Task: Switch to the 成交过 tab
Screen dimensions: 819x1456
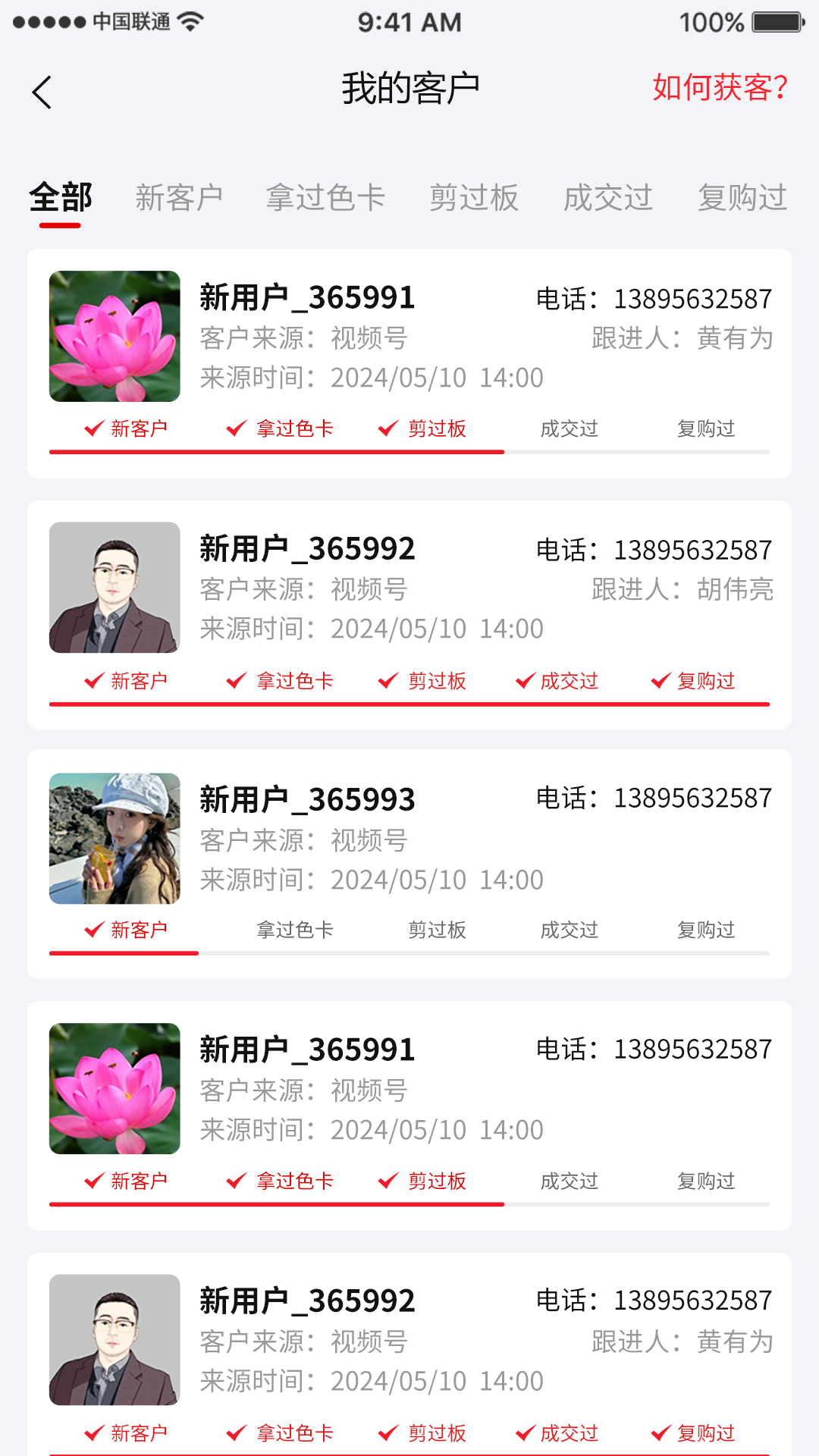Action: coord(607,198)
